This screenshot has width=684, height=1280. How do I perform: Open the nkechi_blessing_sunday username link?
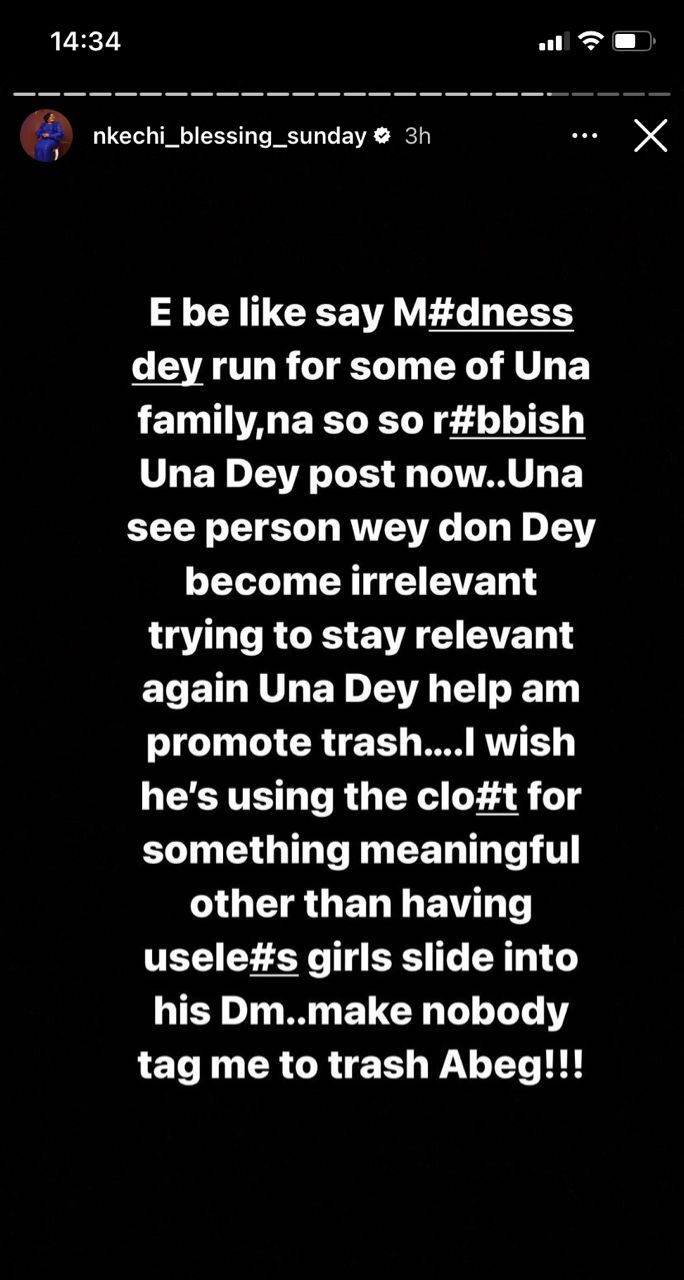pyautogui.click(x=228, y=136)
